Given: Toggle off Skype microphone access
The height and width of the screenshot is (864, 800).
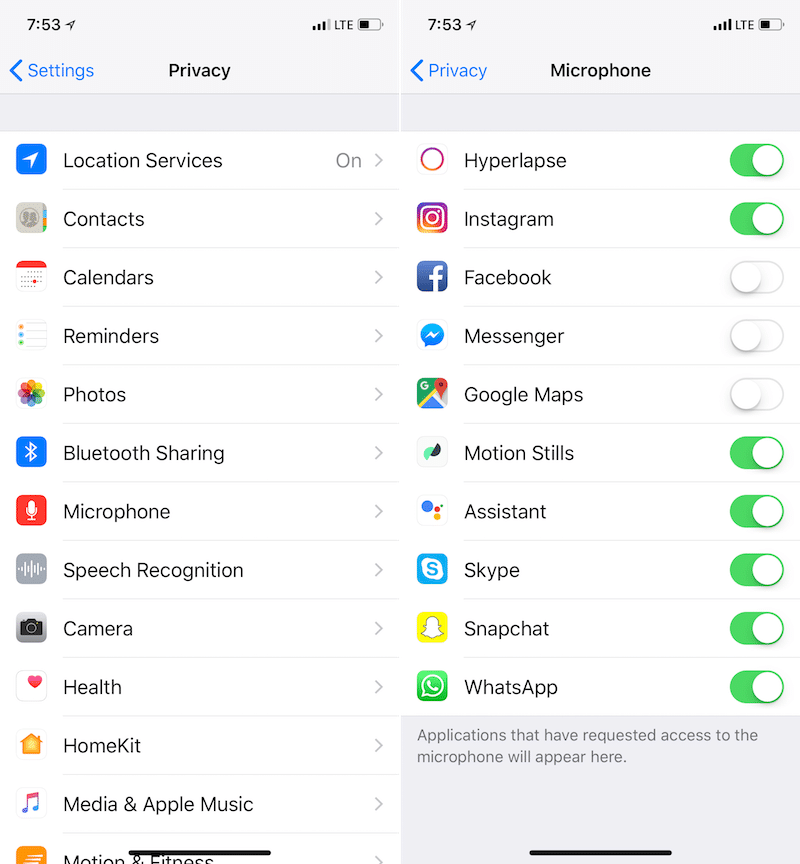Looking at the screenshot, I should 756,570.
